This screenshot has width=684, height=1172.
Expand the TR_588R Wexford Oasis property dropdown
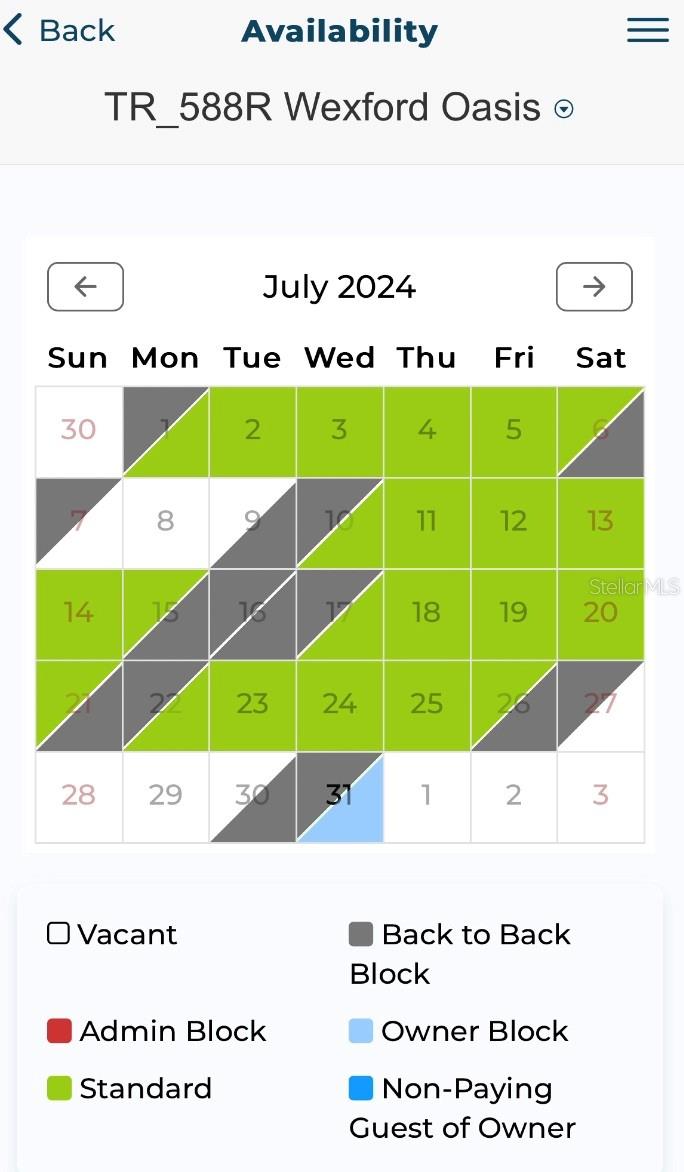click(564, 109)
